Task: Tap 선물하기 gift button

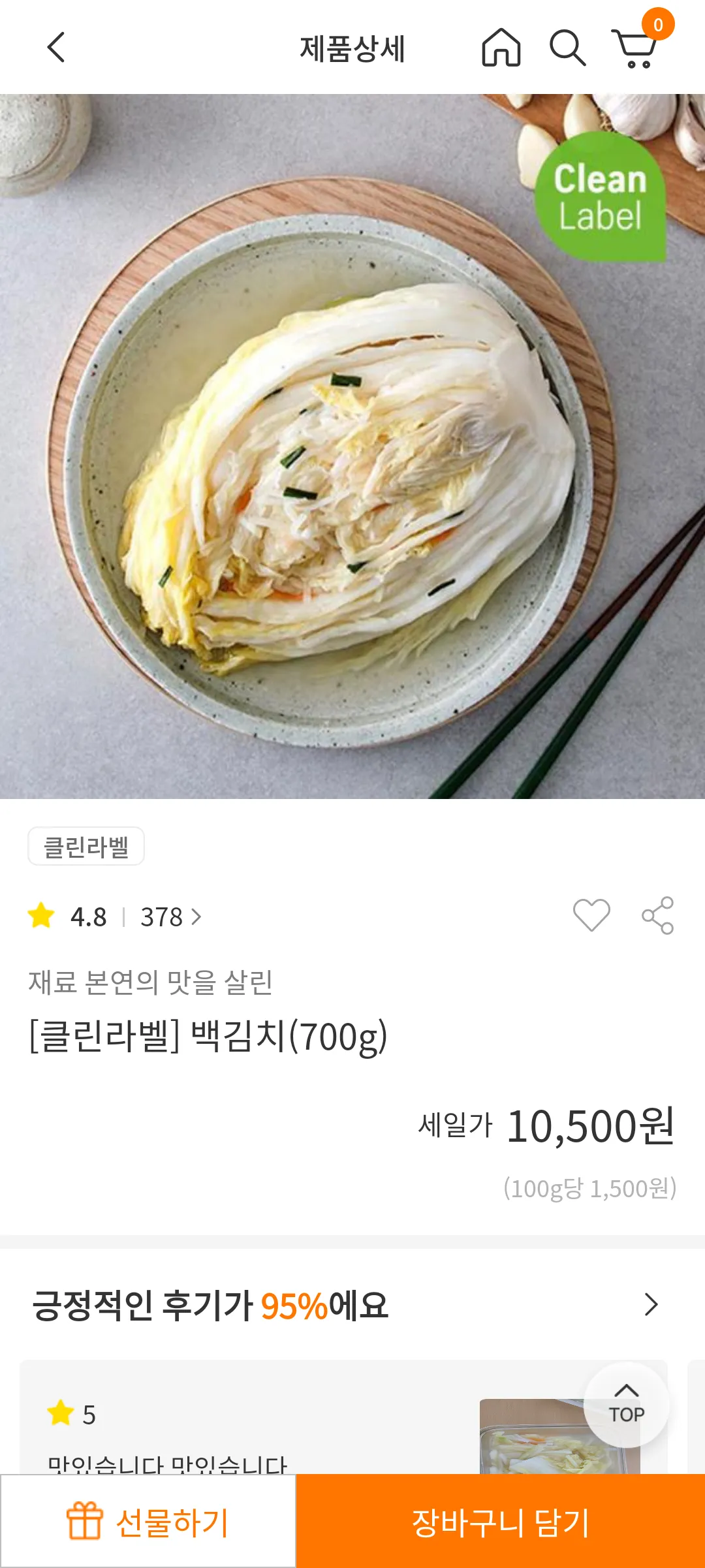Action: (x=148, y=1522)
